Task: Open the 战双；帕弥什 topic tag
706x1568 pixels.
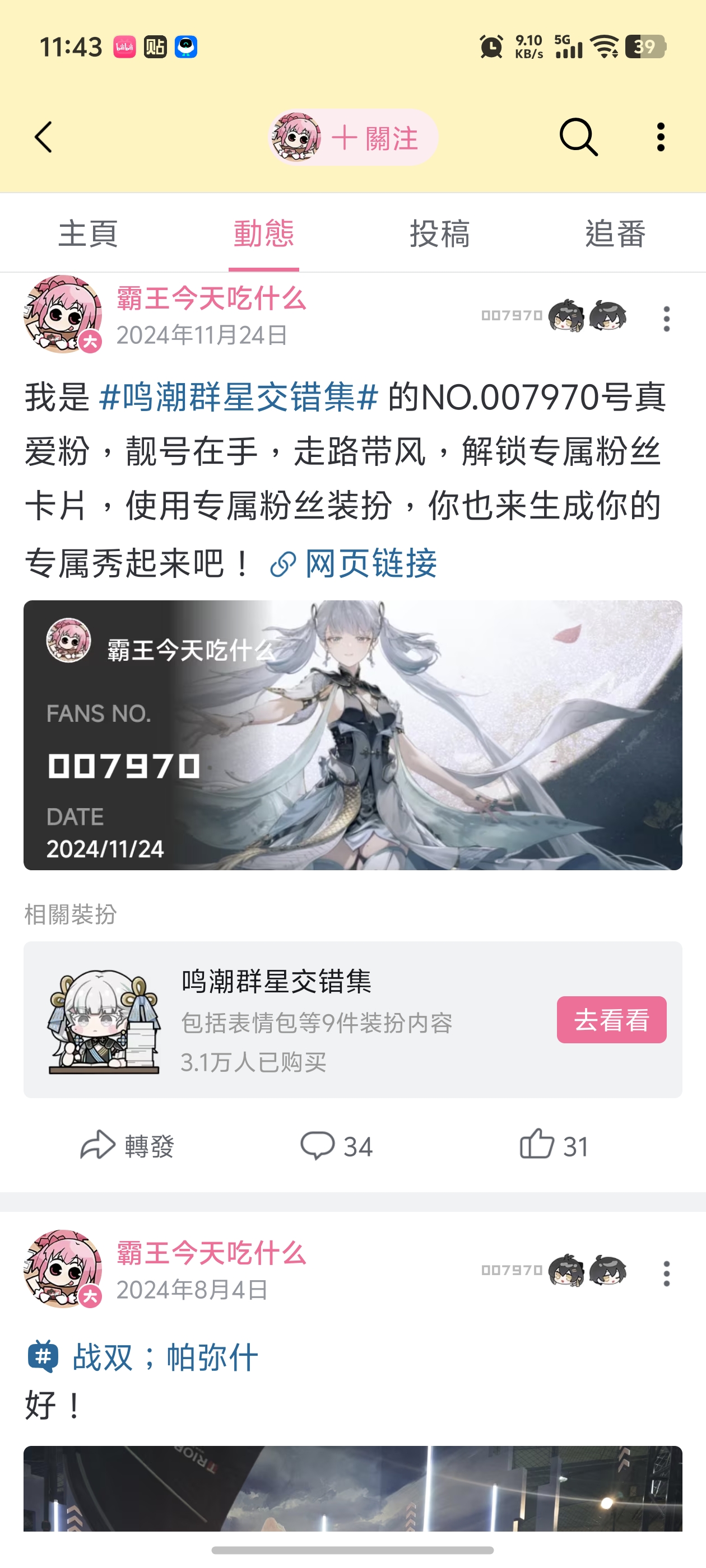Action: (165, 1357)
